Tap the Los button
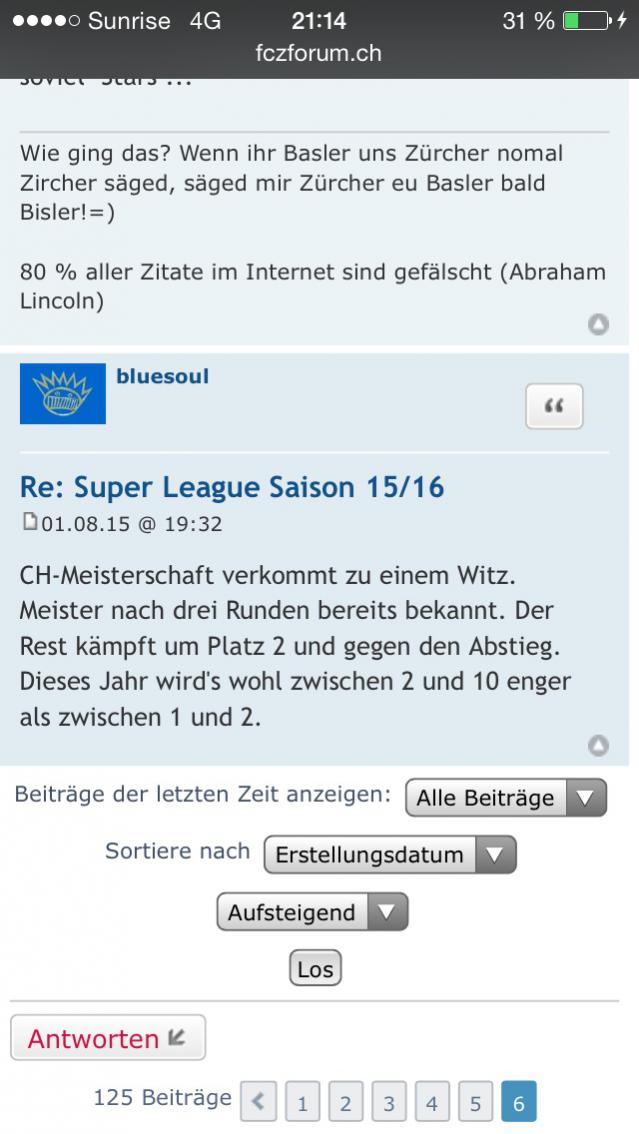Viewport: 639px width, 1134px height. [315, 969]
